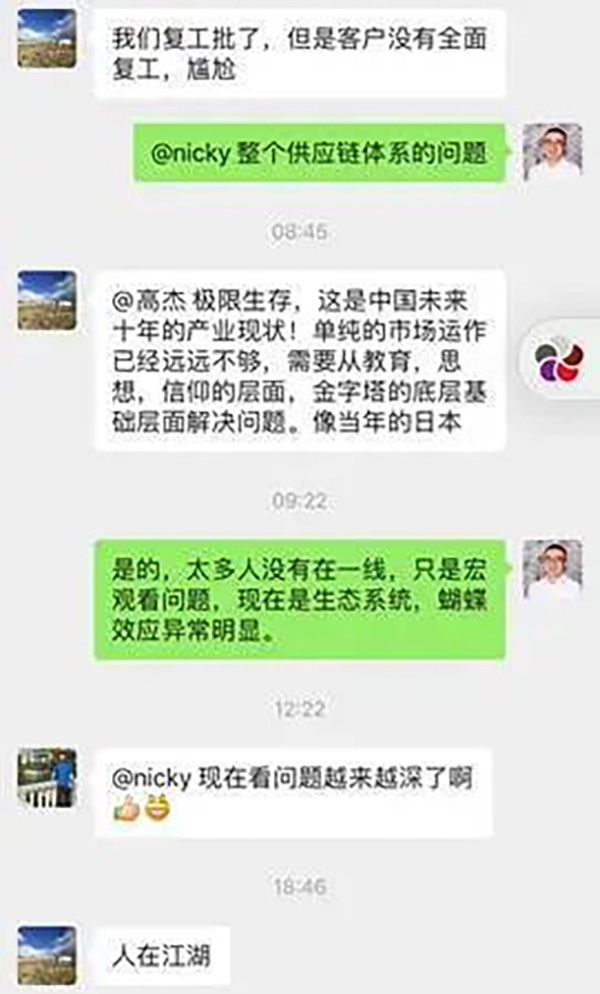Viewport: 600px width, 994px height.
Task: View profile of sender of 现在看问题越来越深了 message
Action: tap(47, 778)
